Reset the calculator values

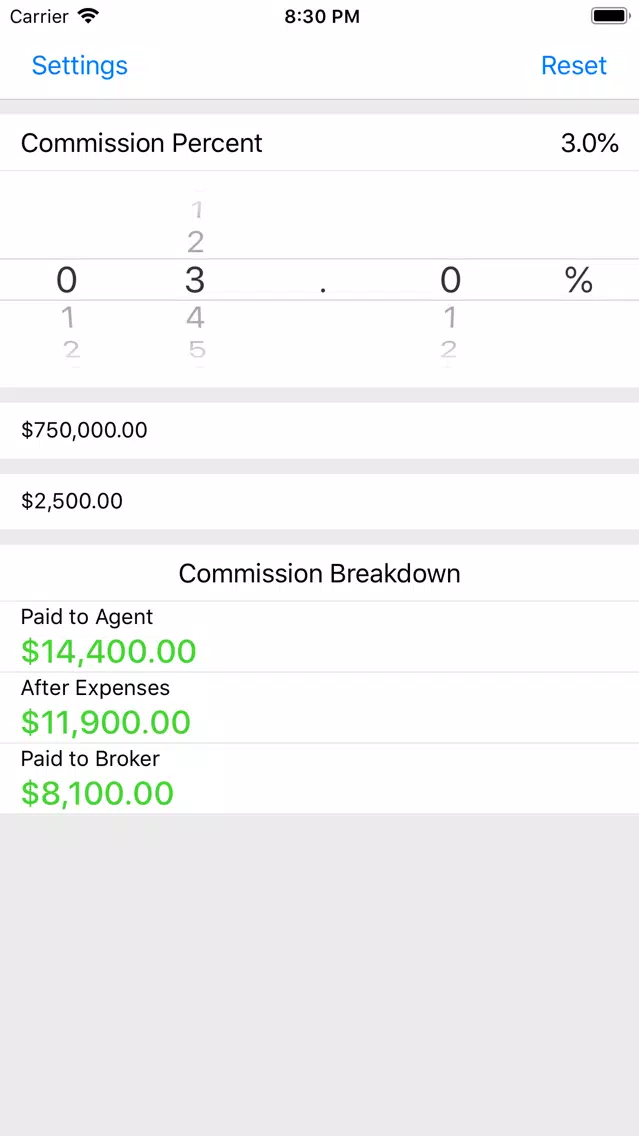[x=574, y=65]
